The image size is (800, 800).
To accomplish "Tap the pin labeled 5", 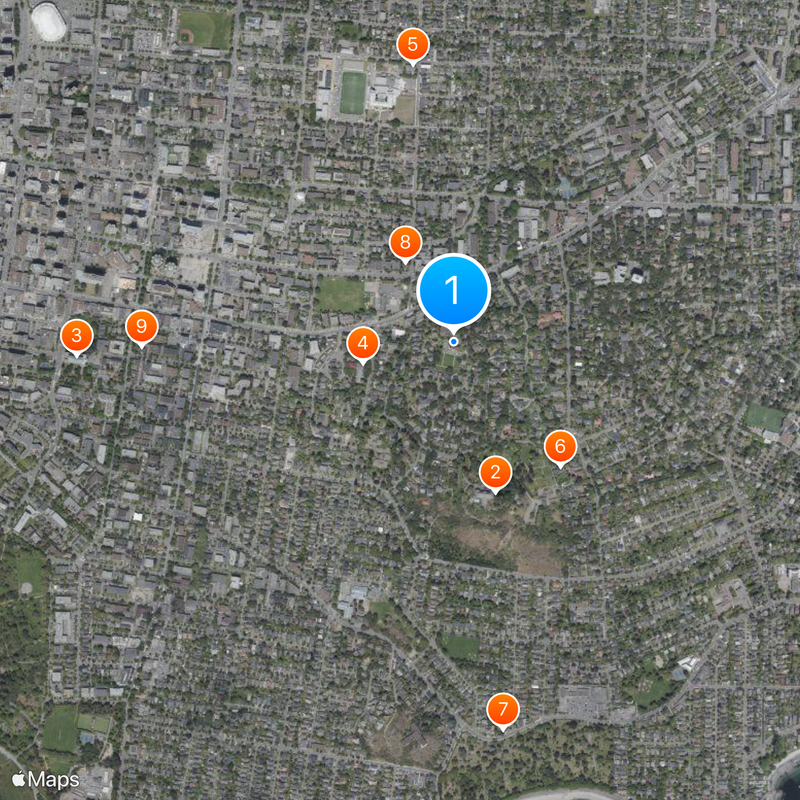I will click(x=412, y=45).
